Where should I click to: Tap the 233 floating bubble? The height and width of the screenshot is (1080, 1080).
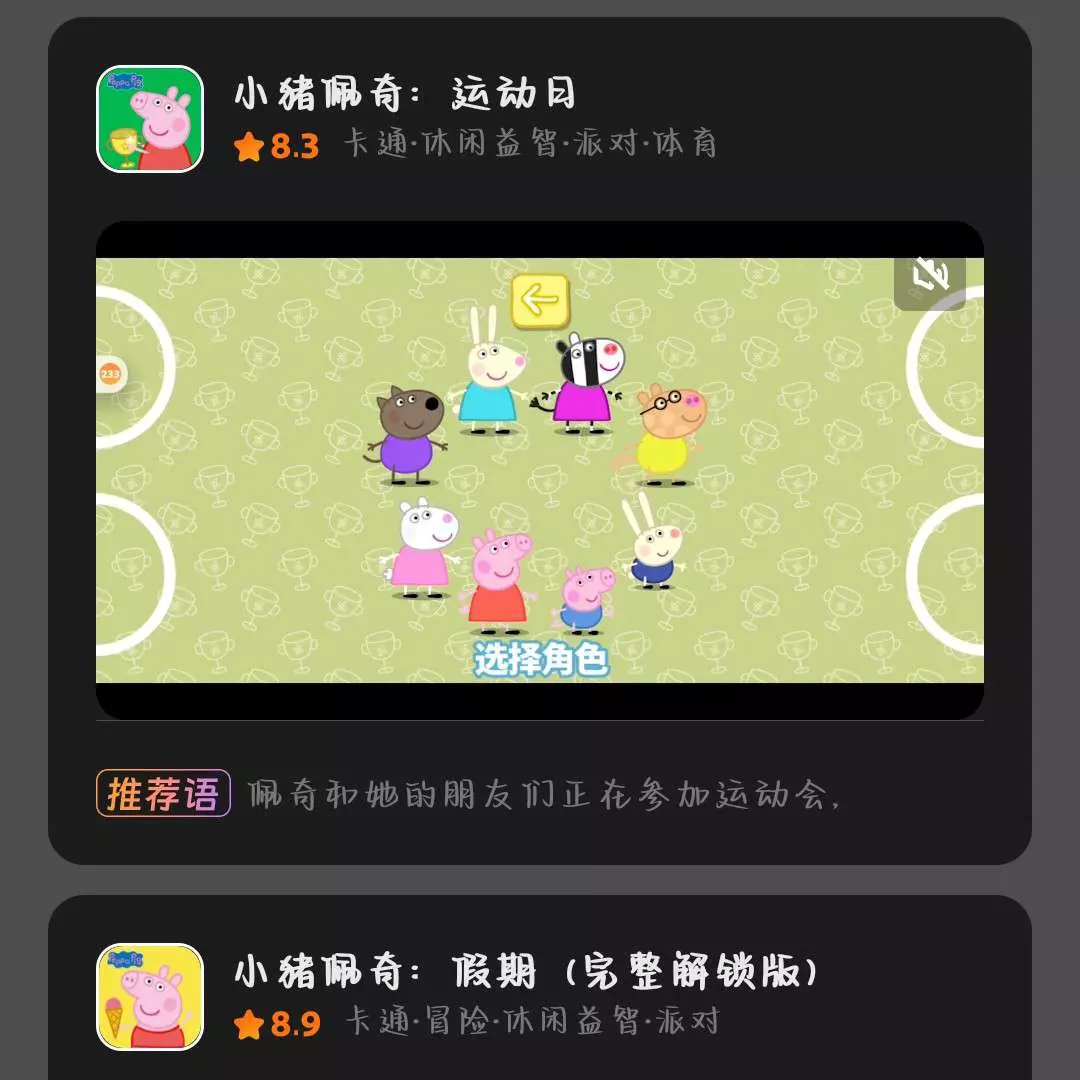pyautogui.click(x=110, y=375)
